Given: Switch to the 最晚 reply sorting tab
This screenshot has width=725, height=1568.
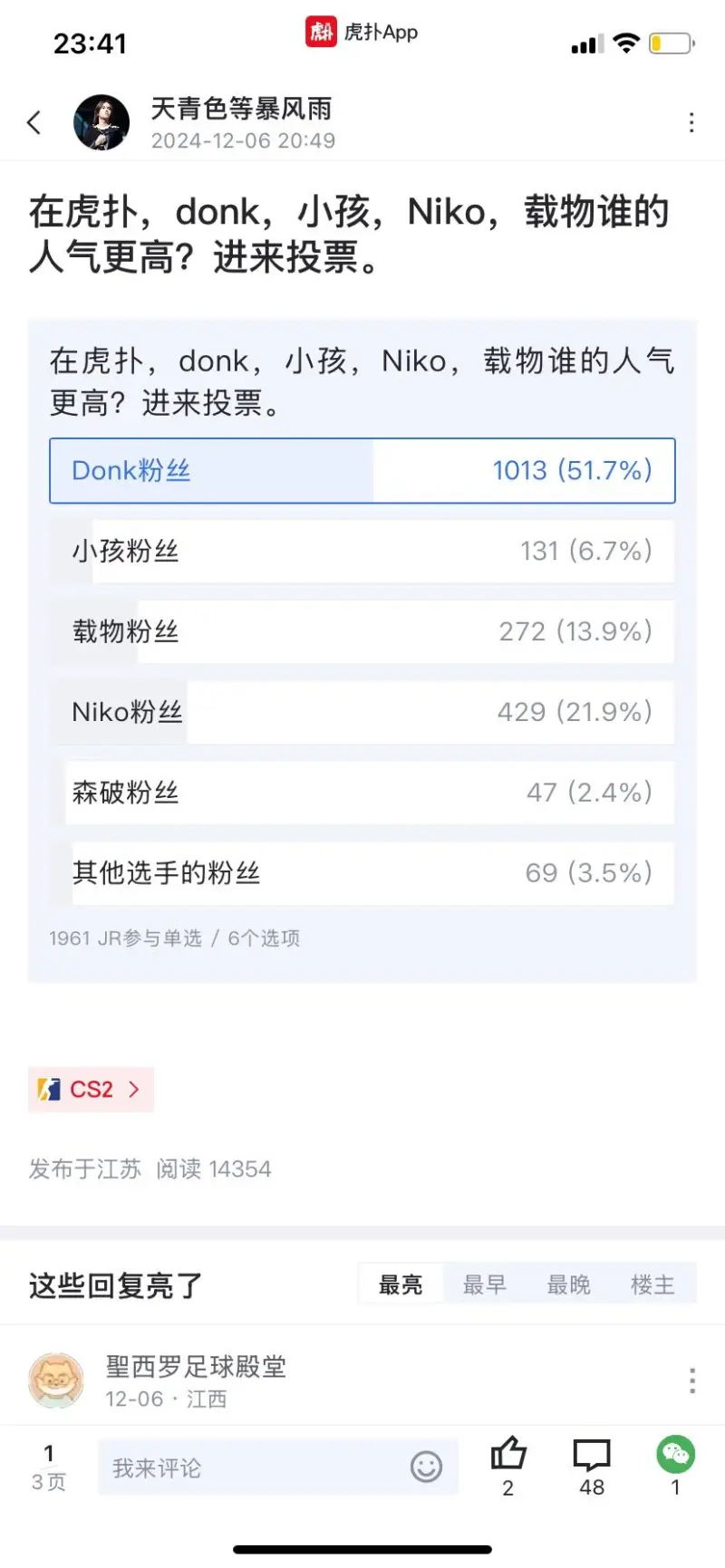Looking at the screenshot, I should coord(568,1284).
